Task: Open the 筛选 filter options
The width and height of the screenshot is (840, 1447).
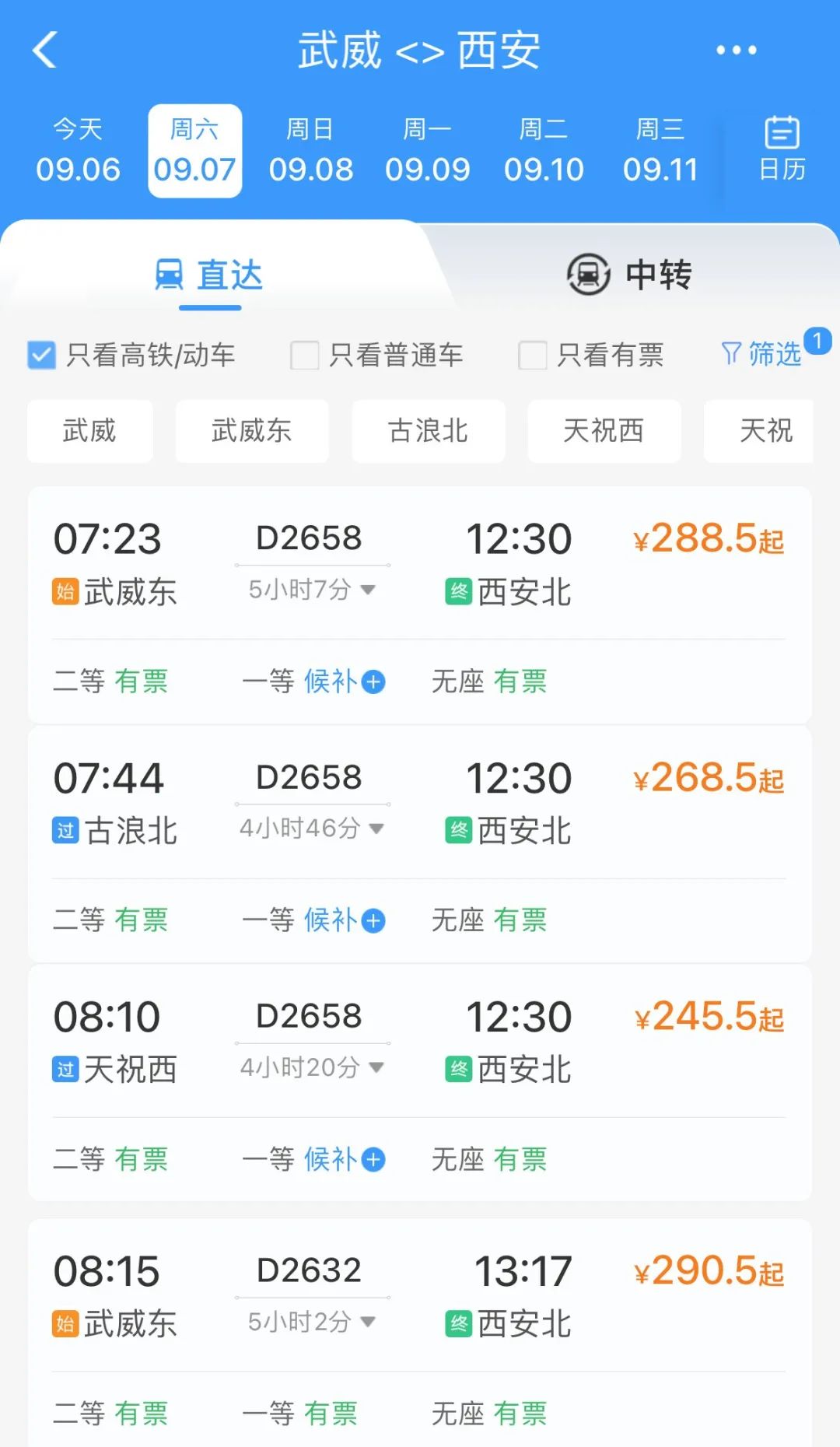Action: 762,355
